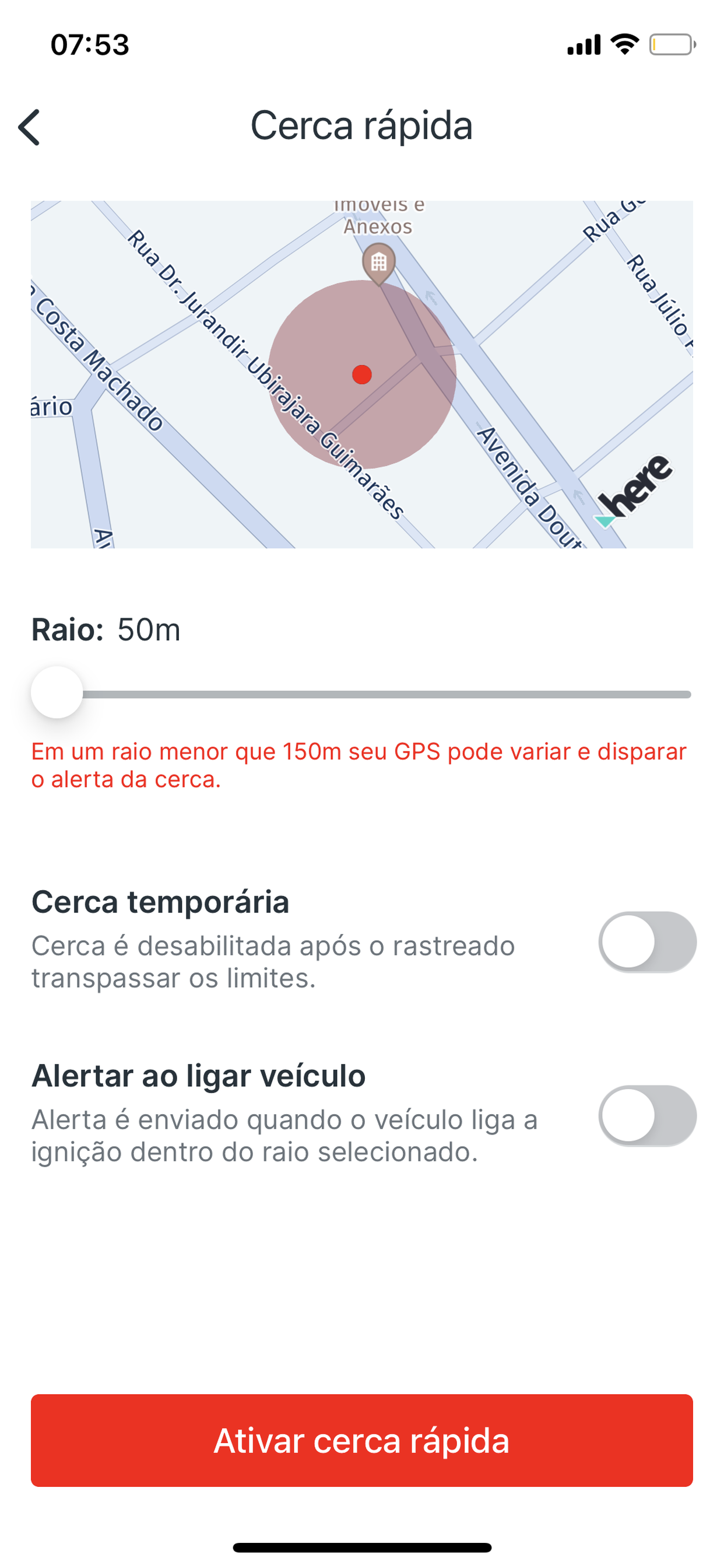Activate with Ativar cerca rápida button
Image resolution: width=724 pixels, height=1568 pixels.
[x=362, y=1441]
